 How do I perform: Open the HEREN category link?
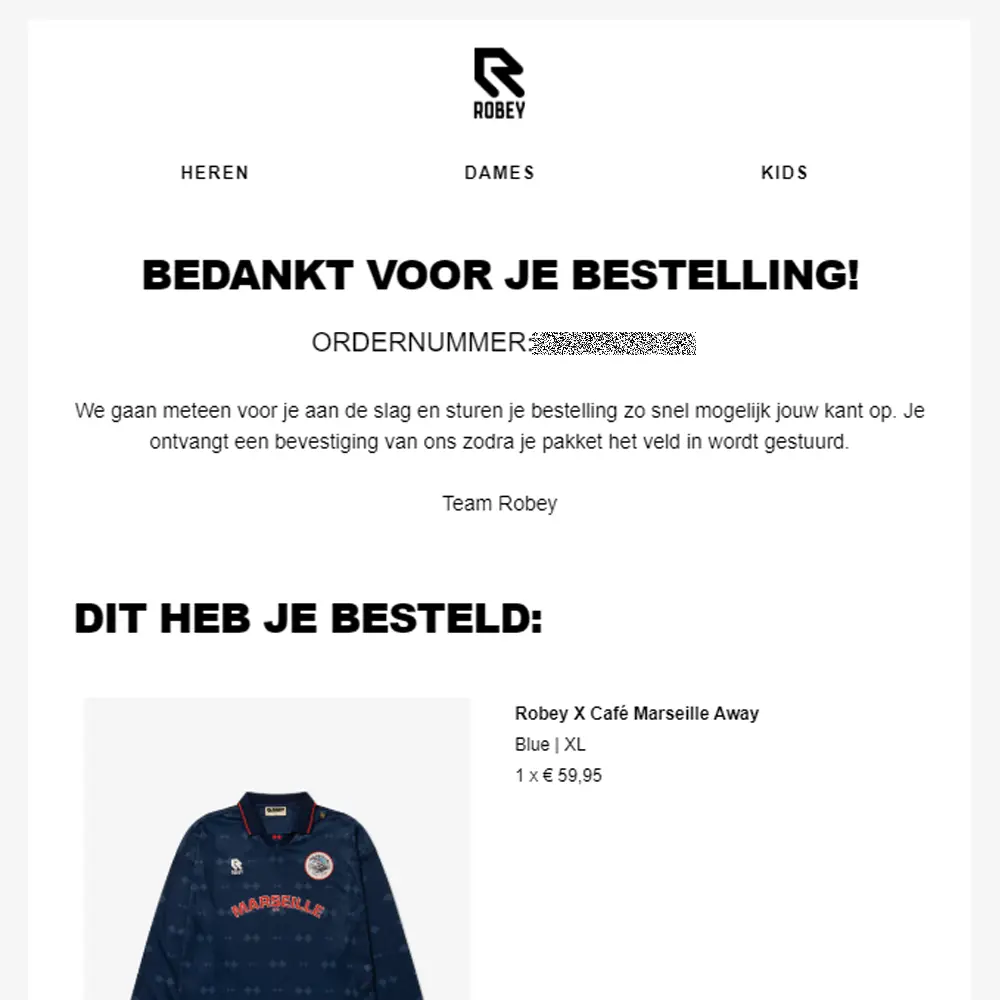215,173
